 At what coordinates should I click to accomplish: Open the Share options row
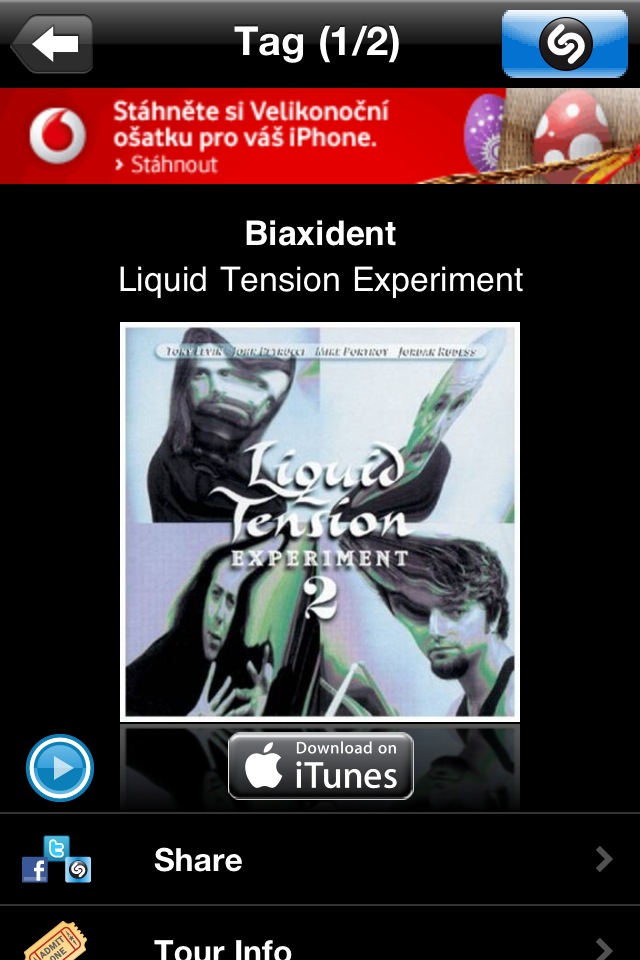(x=320, y=860)
